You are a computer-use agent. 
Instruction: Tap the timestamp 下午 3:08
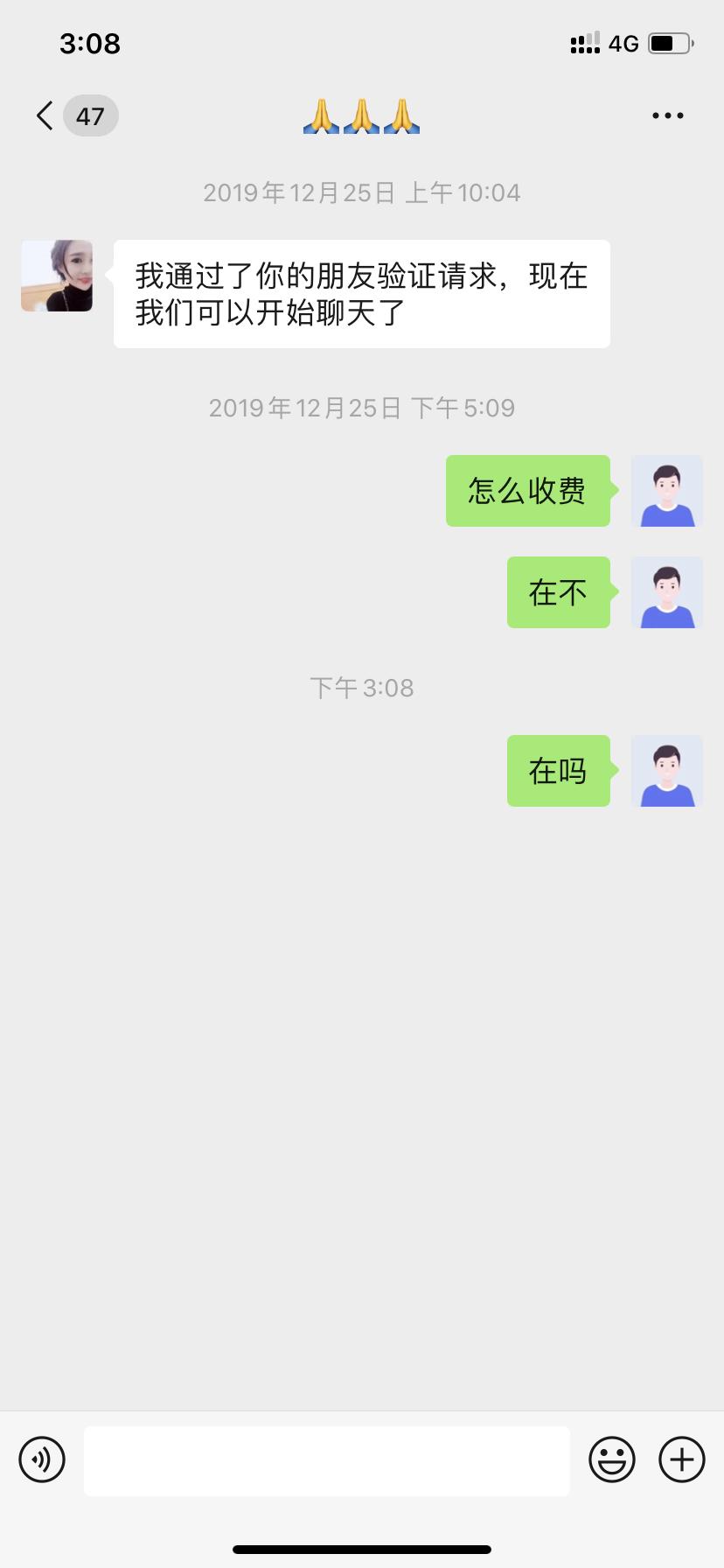[x=362, y=688]
